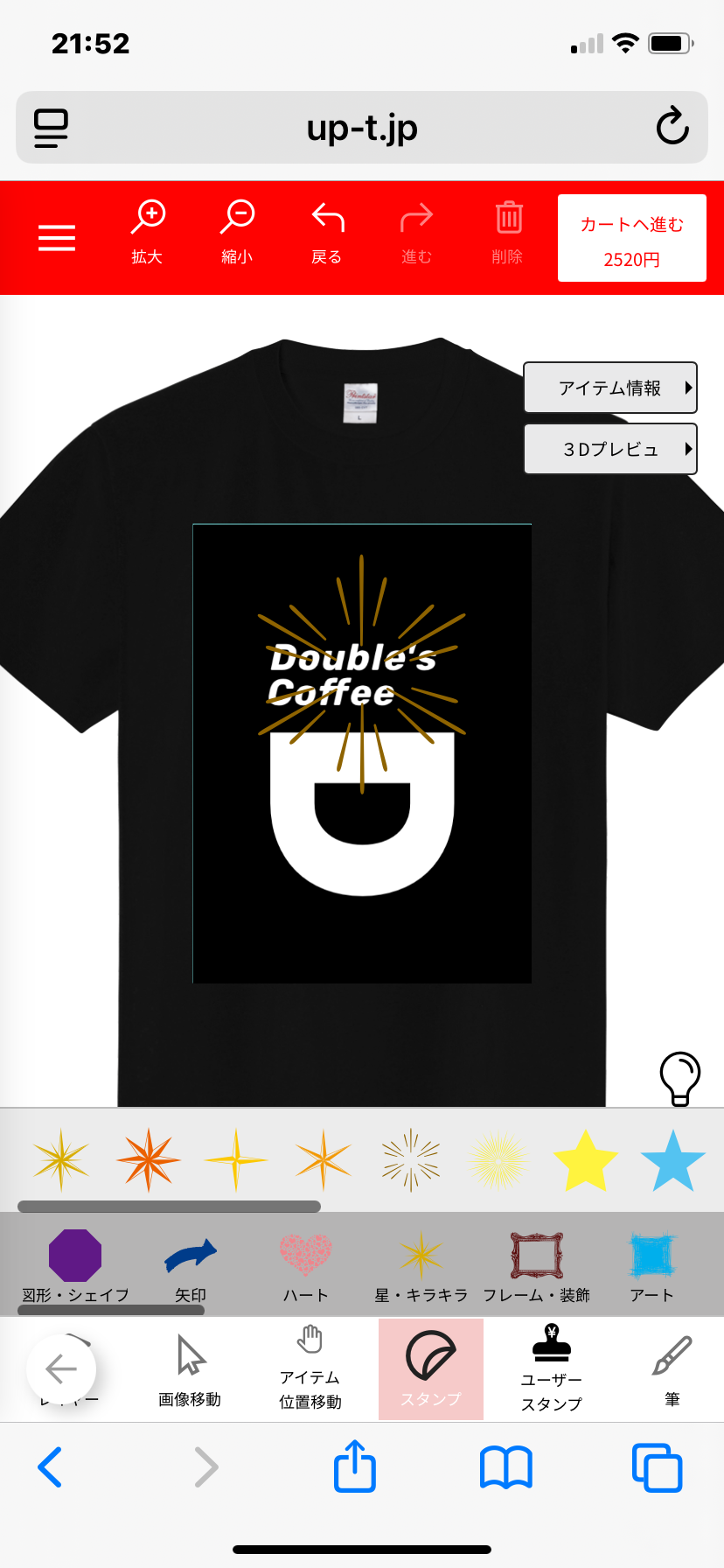724x1568 pixels.
Task: Open the ハート stamp category
Action: click(x=306, y=1266)
